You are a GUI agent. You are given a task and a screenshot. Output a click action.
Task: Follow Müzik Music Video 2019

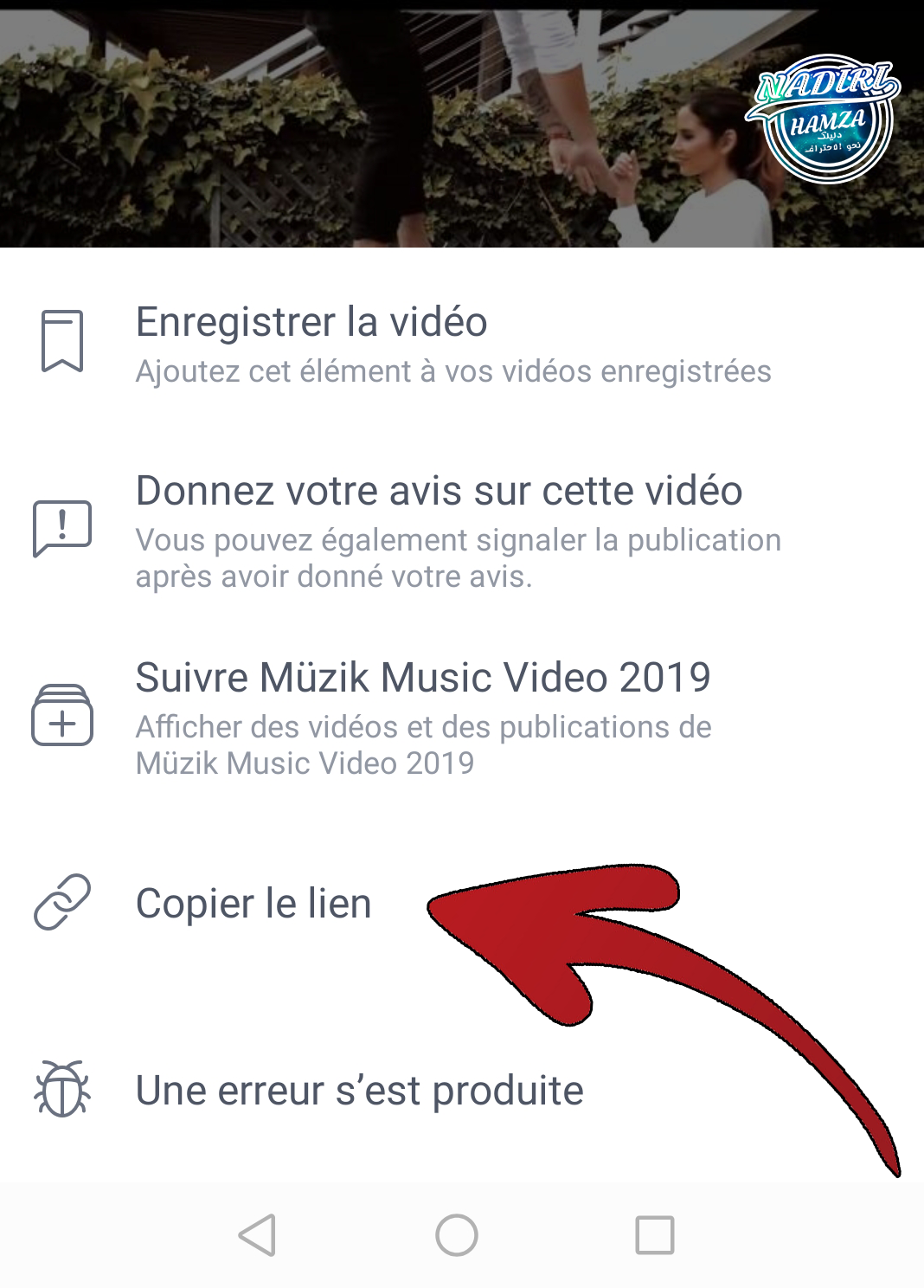423,715
